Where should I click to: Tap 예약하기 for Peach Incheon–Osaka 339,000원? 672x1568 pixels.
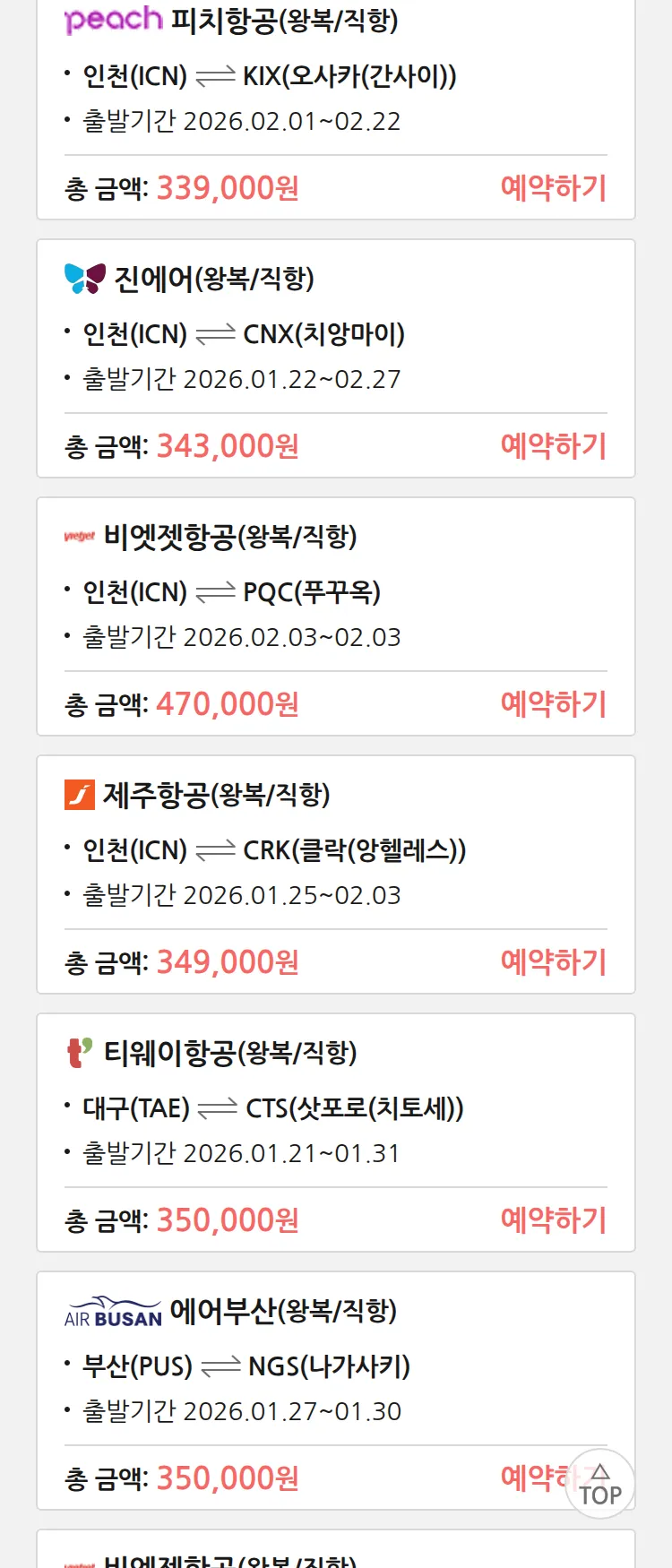click(x=553, y=188)
